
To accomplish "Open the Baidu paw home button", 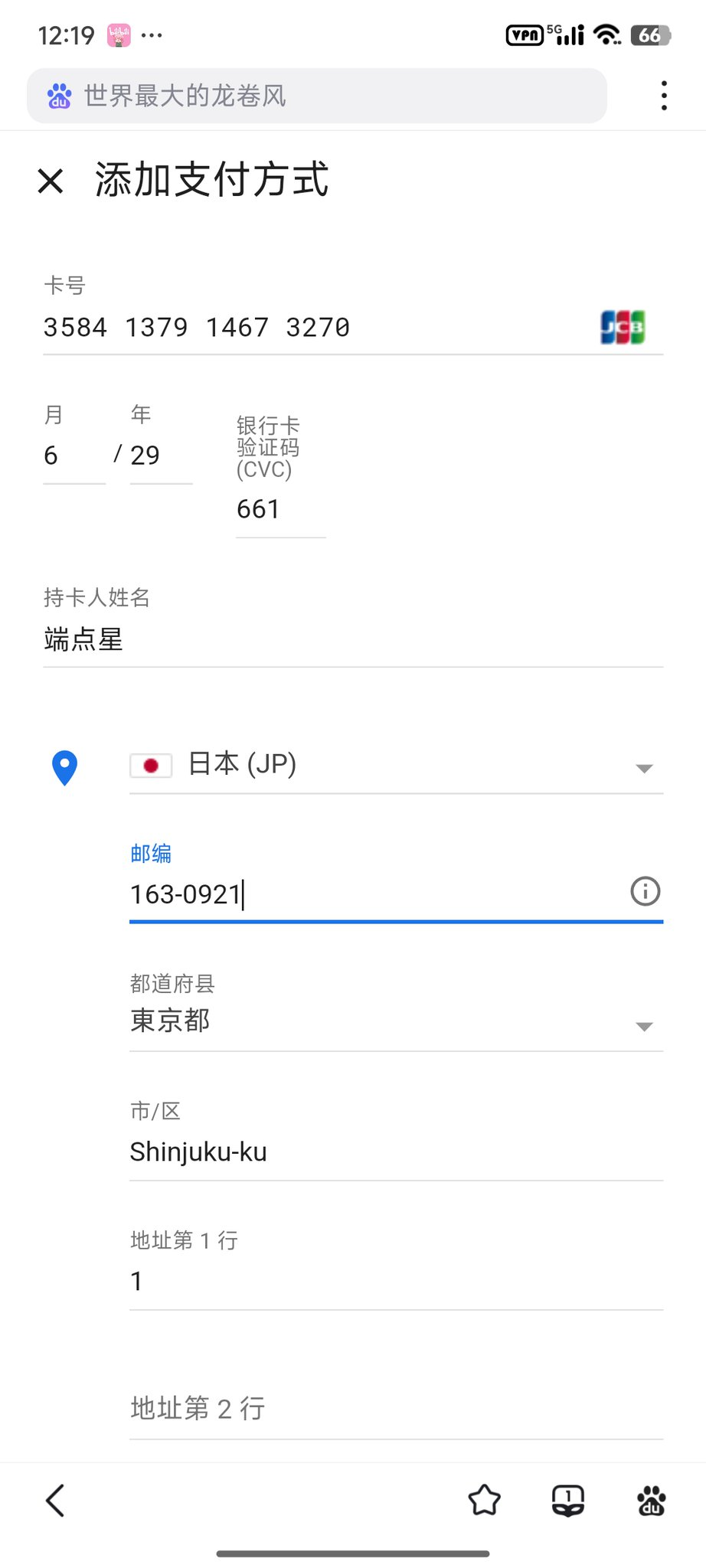I will 651,1501.
